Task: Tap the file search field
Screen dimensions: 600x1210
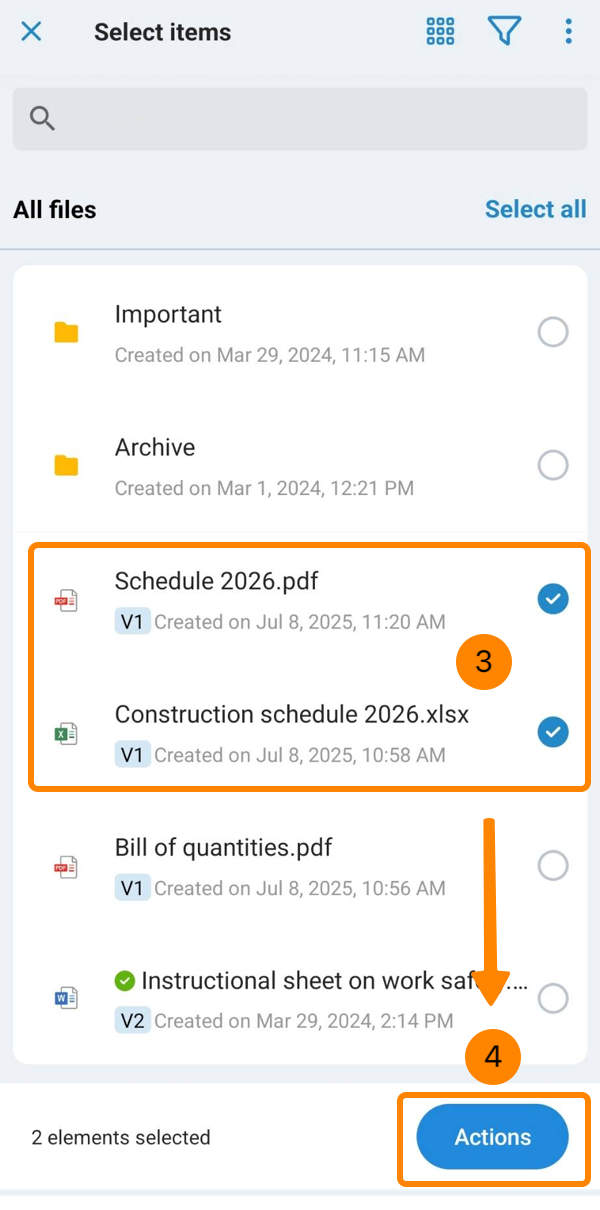Action: coord(300,119)
